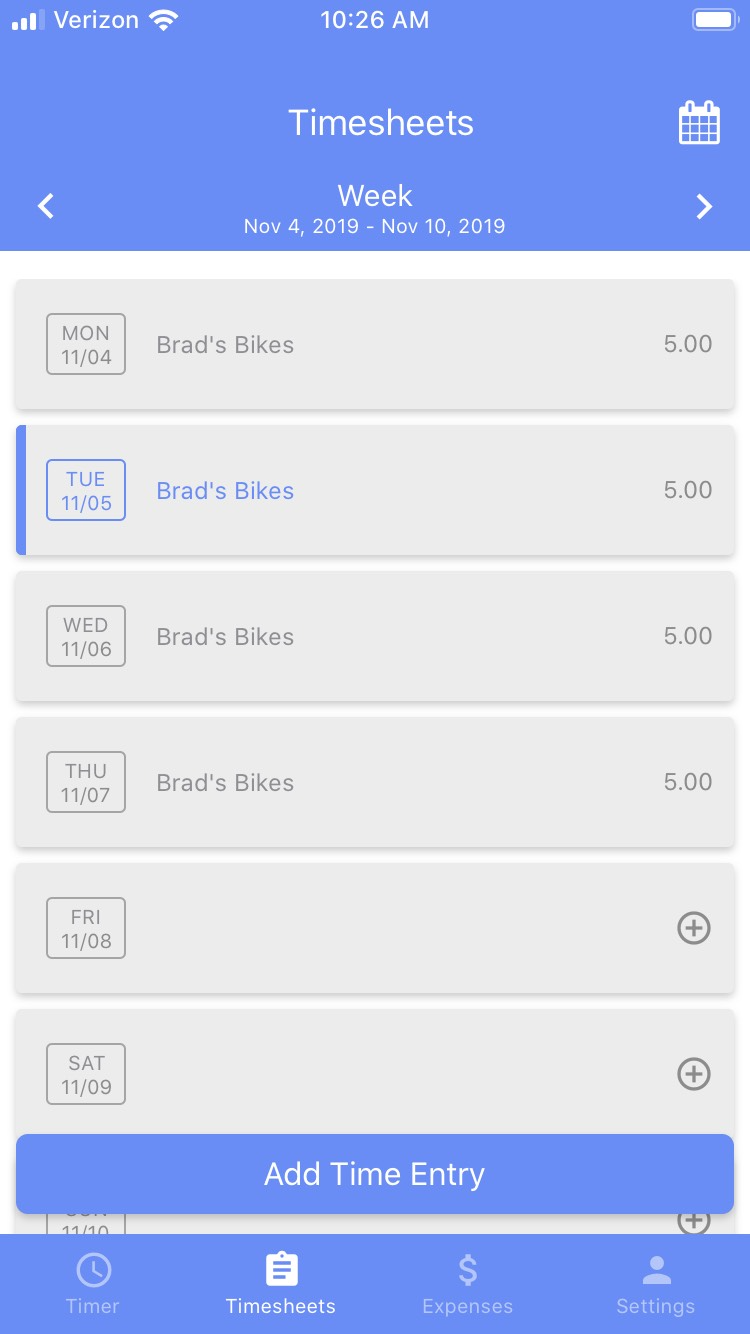Tap the Add Time Entry button

(x=375, y=1174)
